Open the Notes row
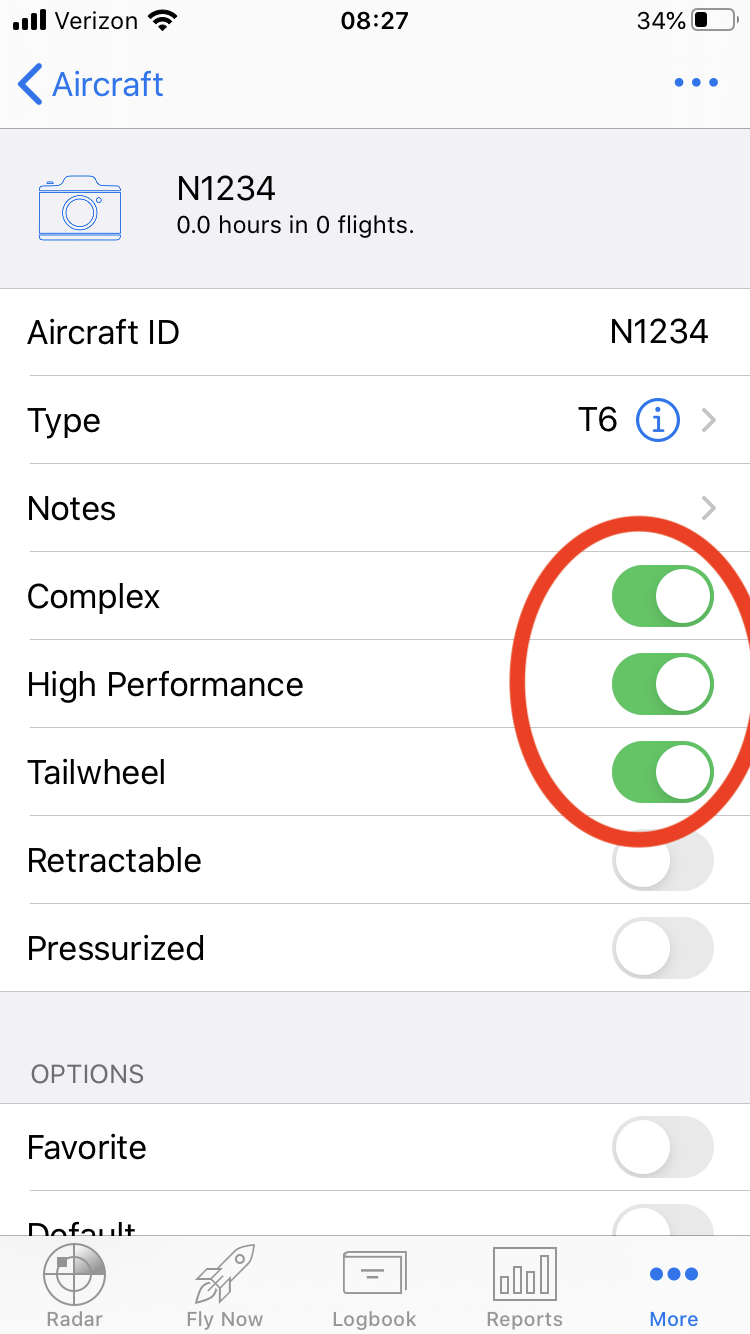The width and height of the screenshot is (750, 1334). click(375, 508)
